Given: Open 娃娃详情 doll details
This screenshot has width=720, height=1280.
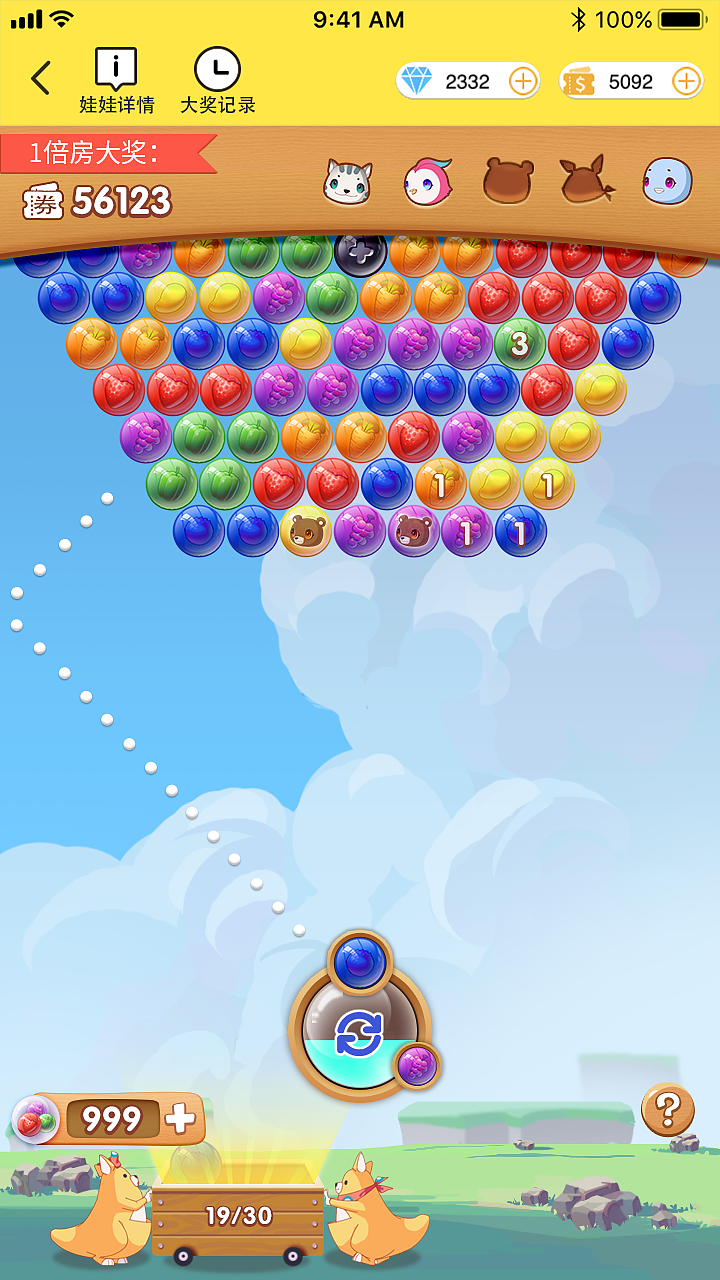Looking at the screenshot, I should 117,82.
